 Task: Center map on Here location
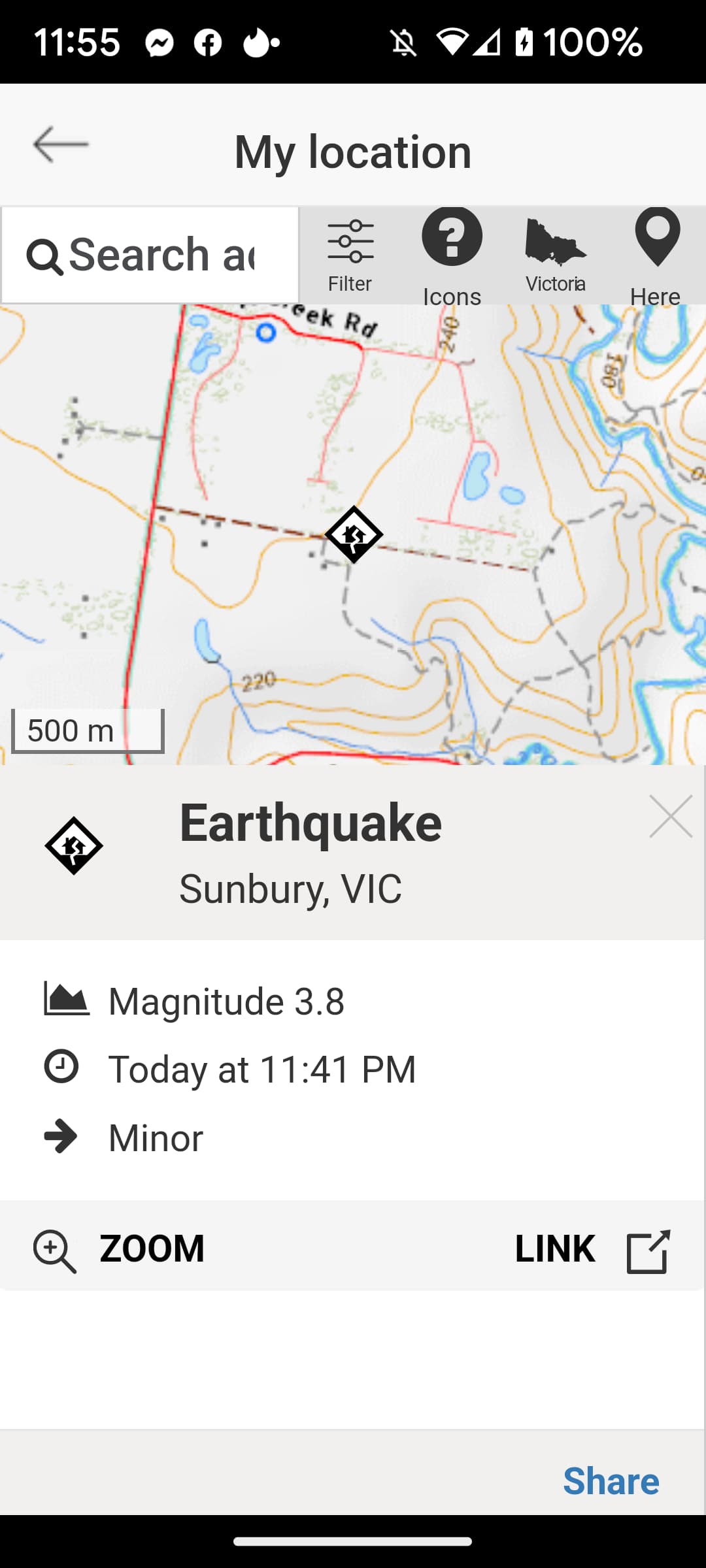656,256
